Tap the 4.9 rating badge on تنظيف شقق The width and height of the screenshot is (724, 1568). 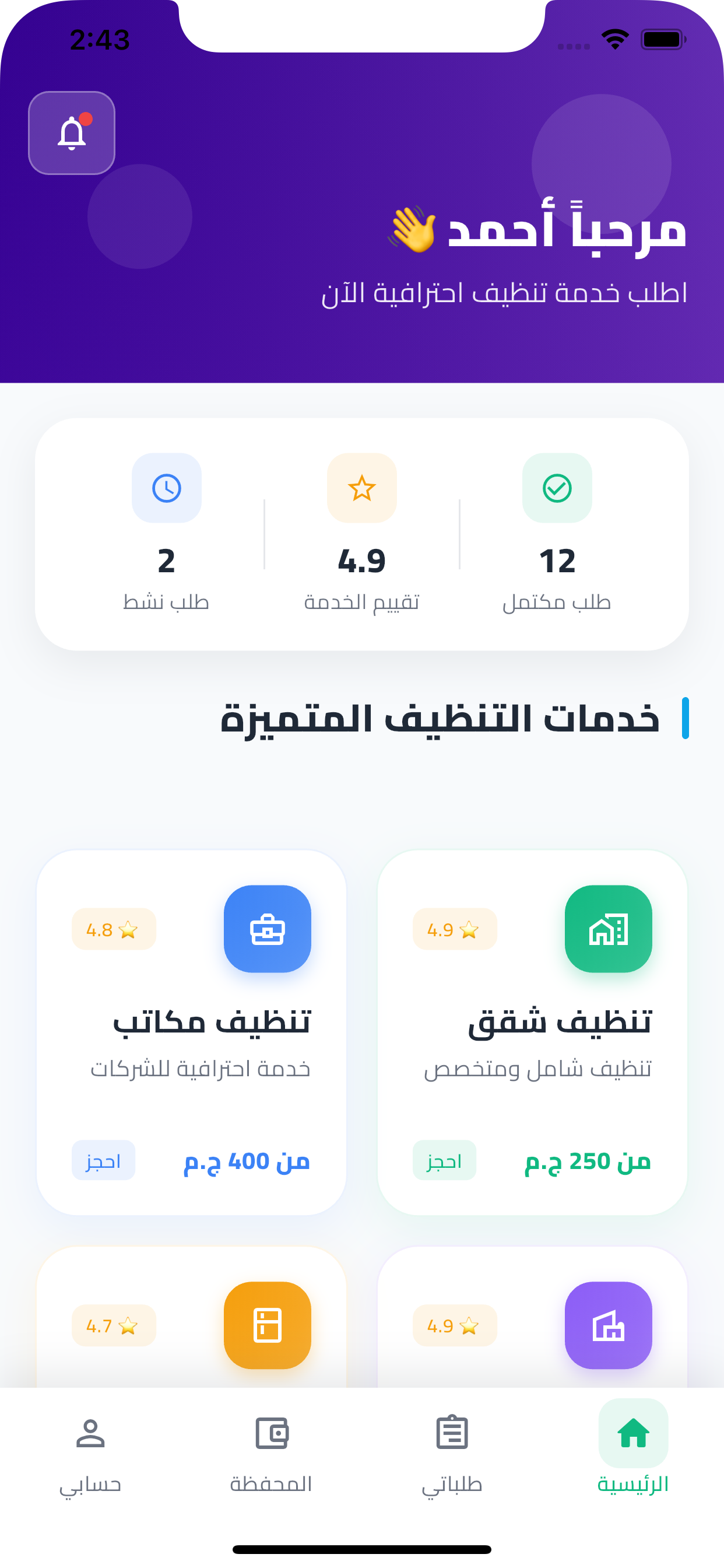pos(455,929)
